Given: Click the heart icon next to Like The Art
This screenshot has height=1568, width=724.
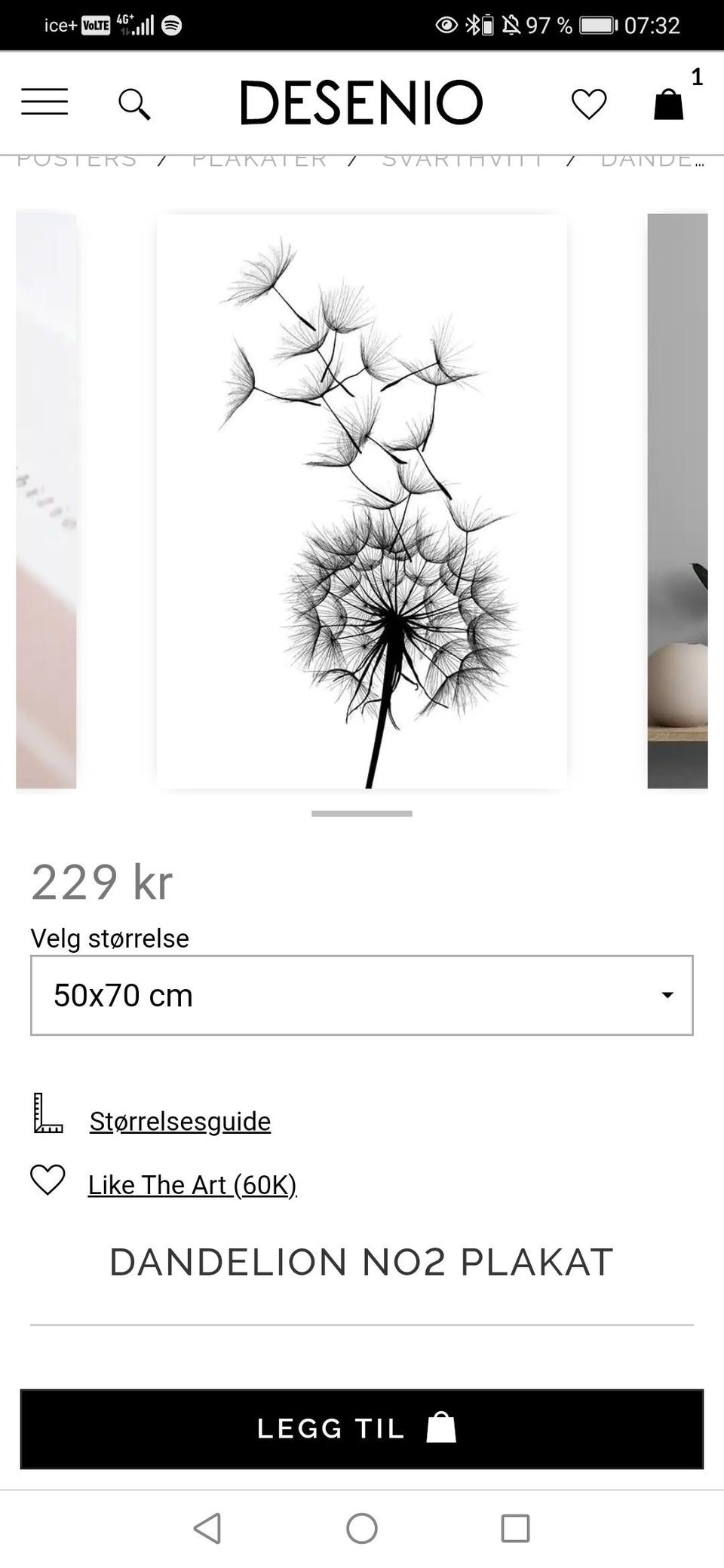Looking at the screenshot, I should (x=47, y=1184).
